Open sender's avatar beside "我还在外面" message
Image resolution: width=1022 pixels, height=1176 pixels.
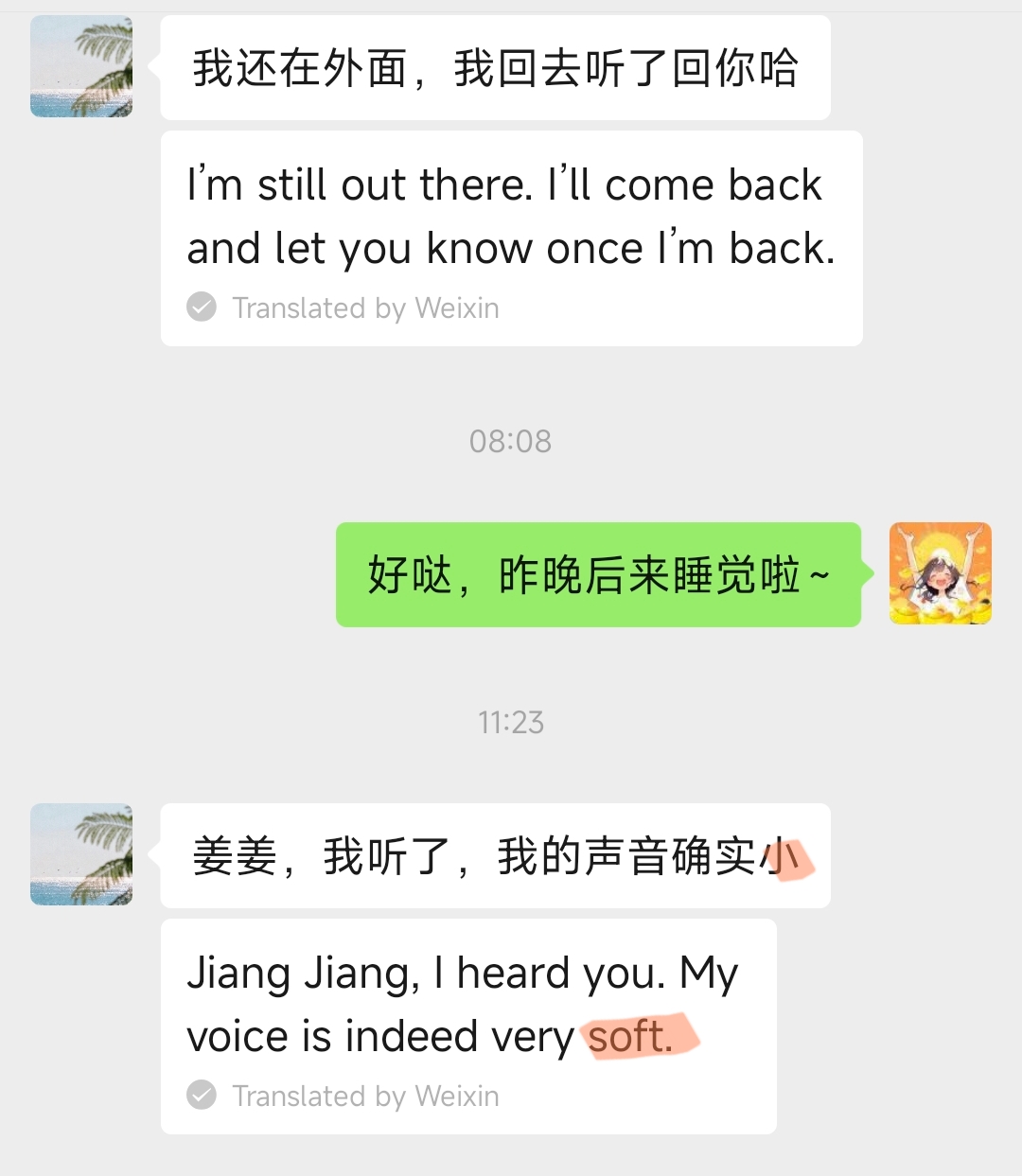click(81, 67)
